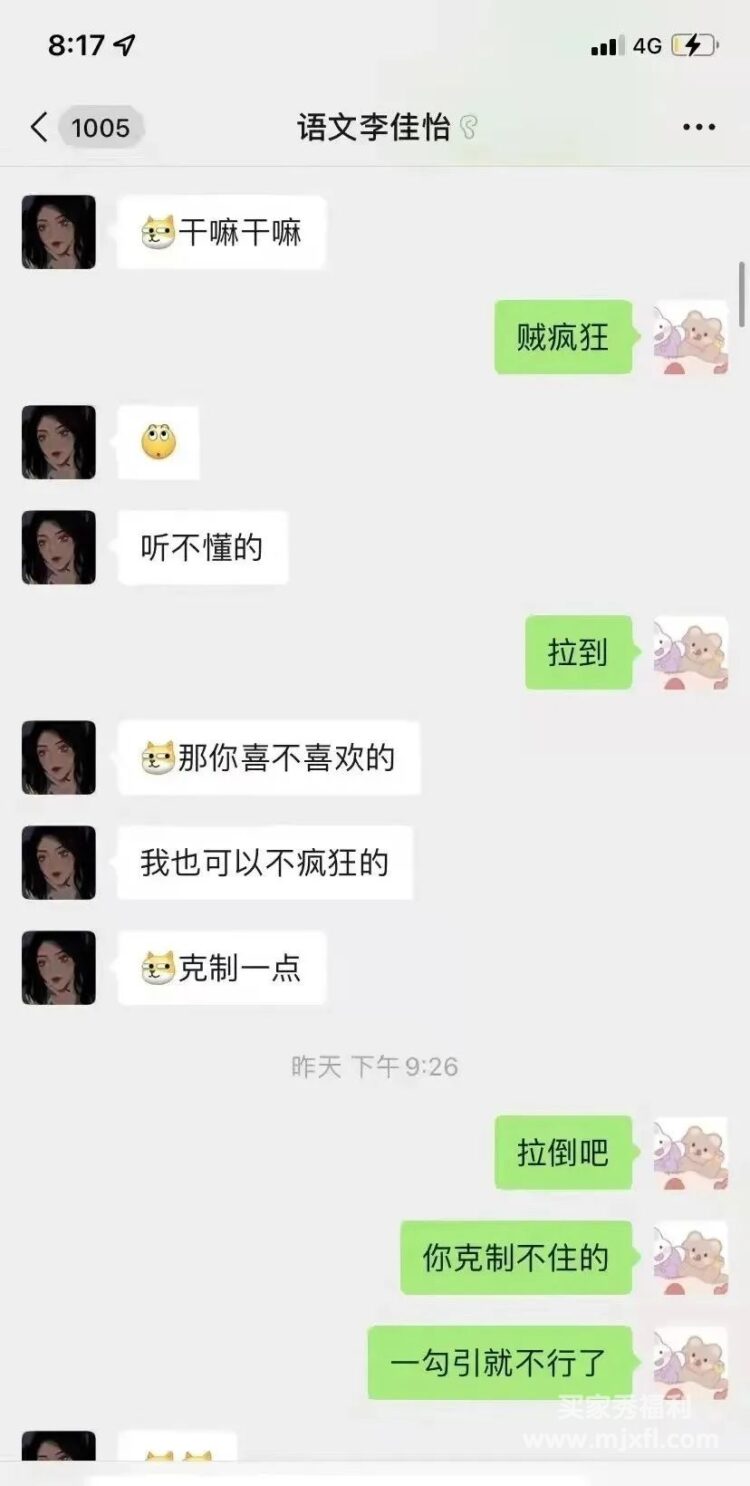Open the three-dot chat info menu
The height and width of the screenshot is (1486, 750).
click(x=698, y=128)
